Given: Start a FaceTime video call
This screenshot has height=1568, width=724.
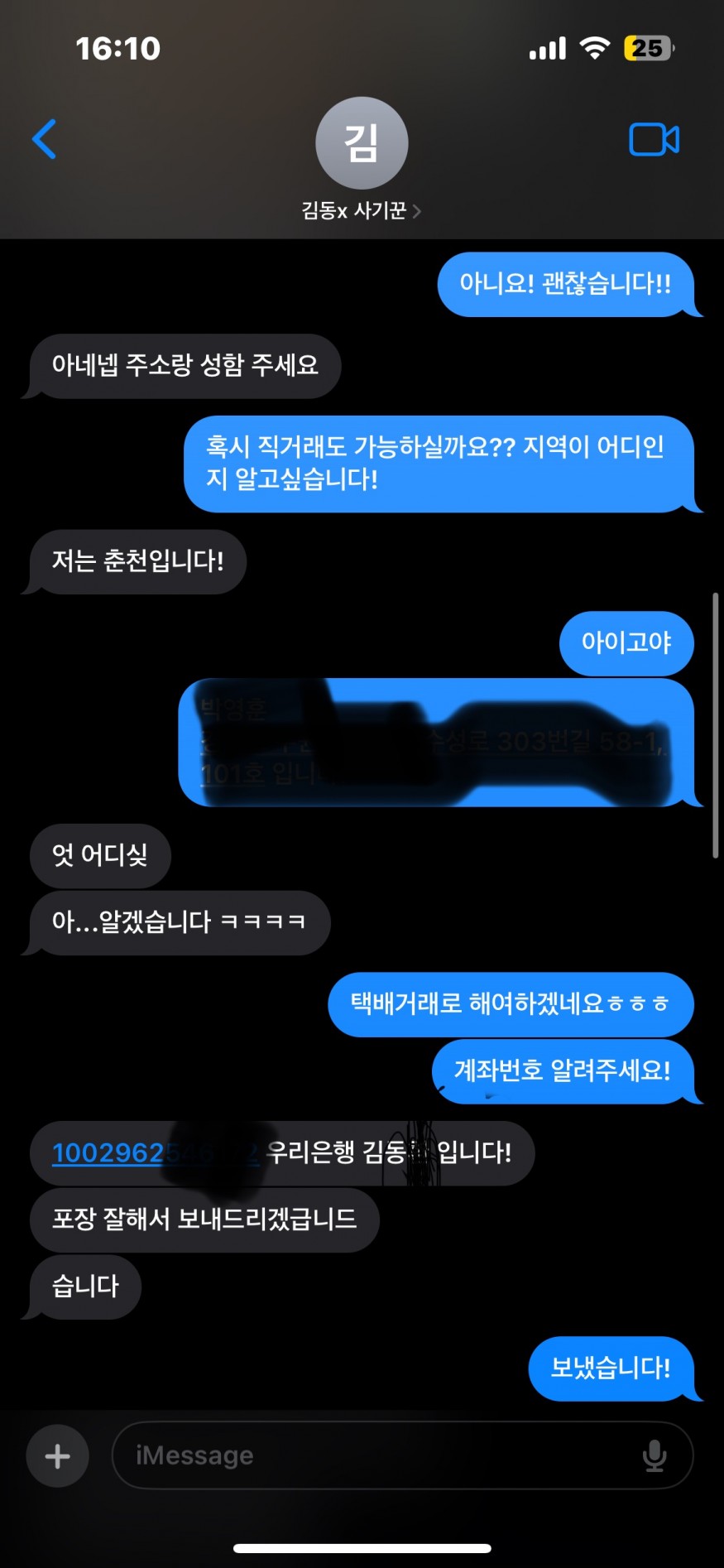Looking at the screenshot, I should pyautogui.click(x=654, y=140).
